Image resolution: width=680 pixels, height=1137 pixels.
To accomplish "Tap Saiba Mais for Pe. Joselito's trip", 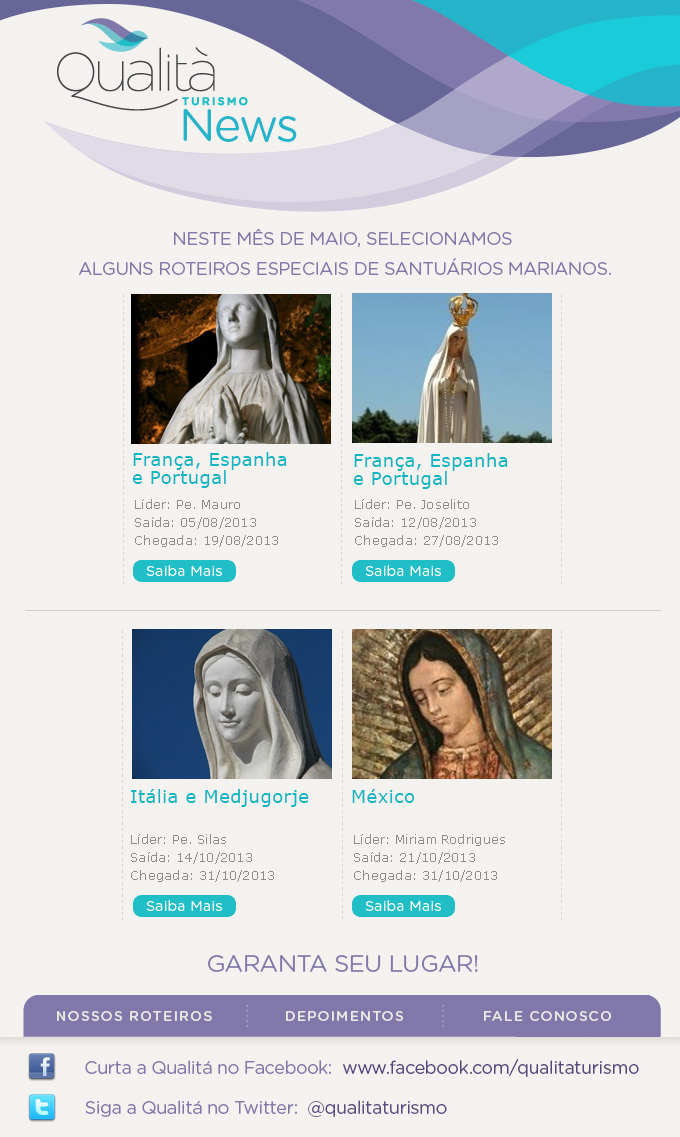I will click(x=403, y=571).
